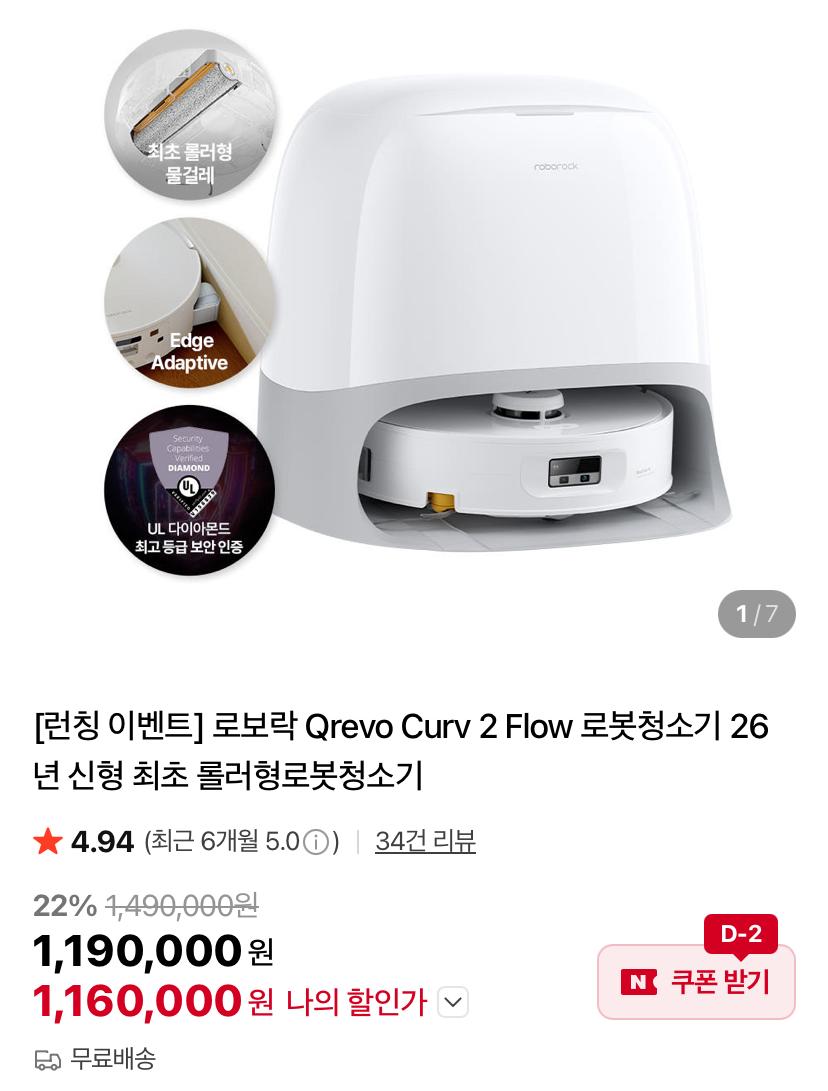This screenshot has width=828, height=1091.
Task: Show info for the 최근 6개월 rating
Action: pos(316,843)
